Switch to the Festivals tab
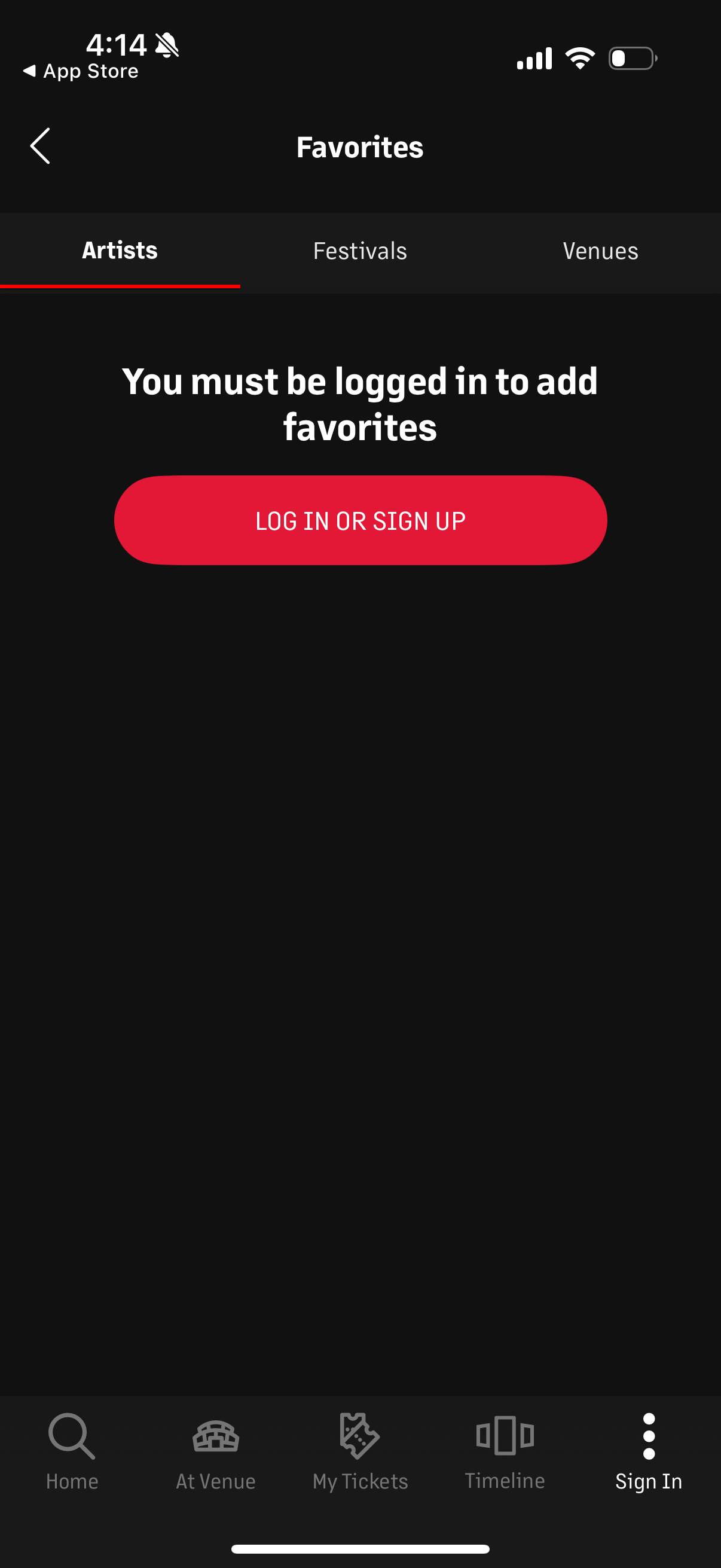Screen dimensions: 721x1568 tap(359, 250)
